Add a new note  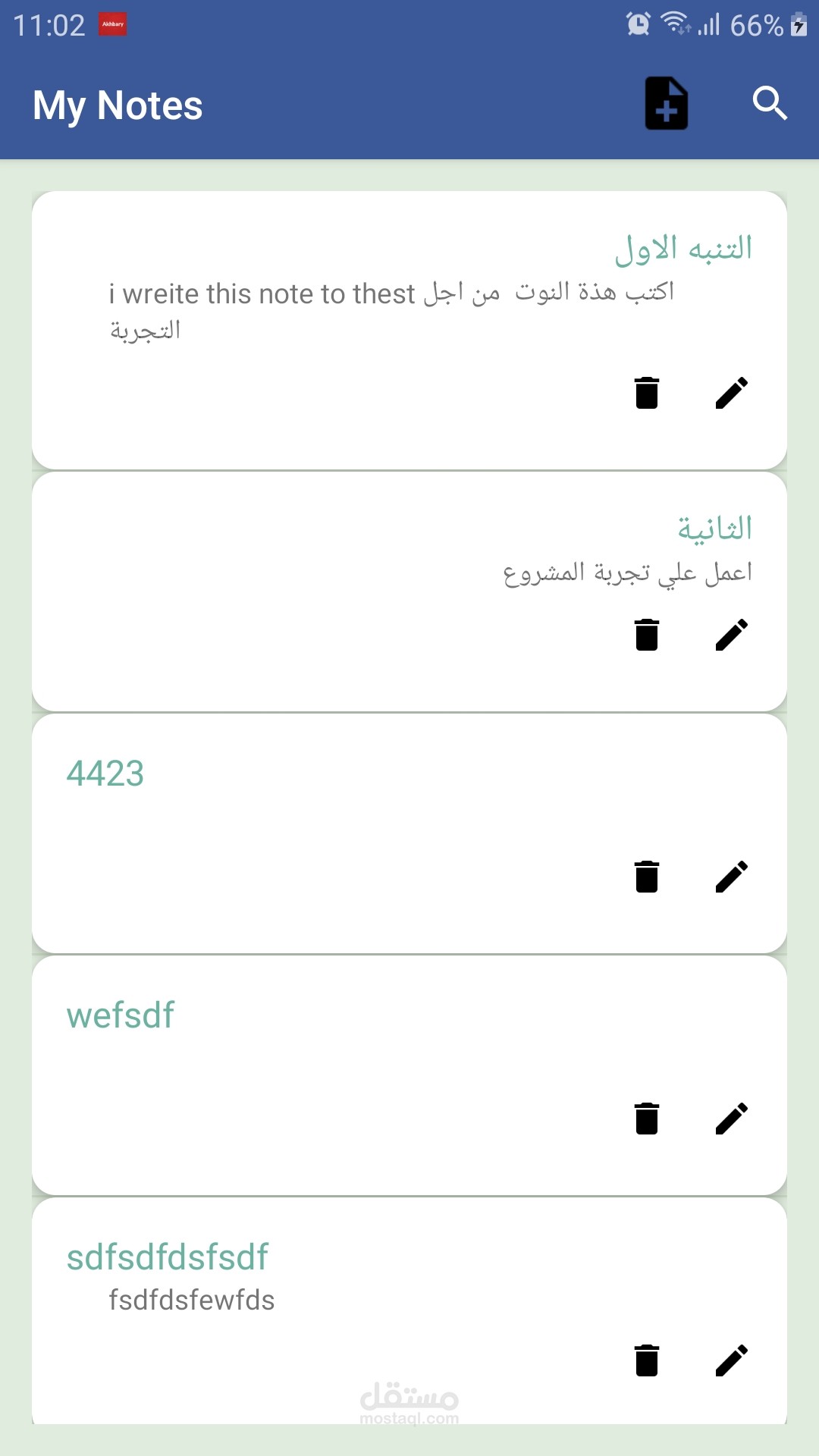pyautogui.click(x=666, y=104)
